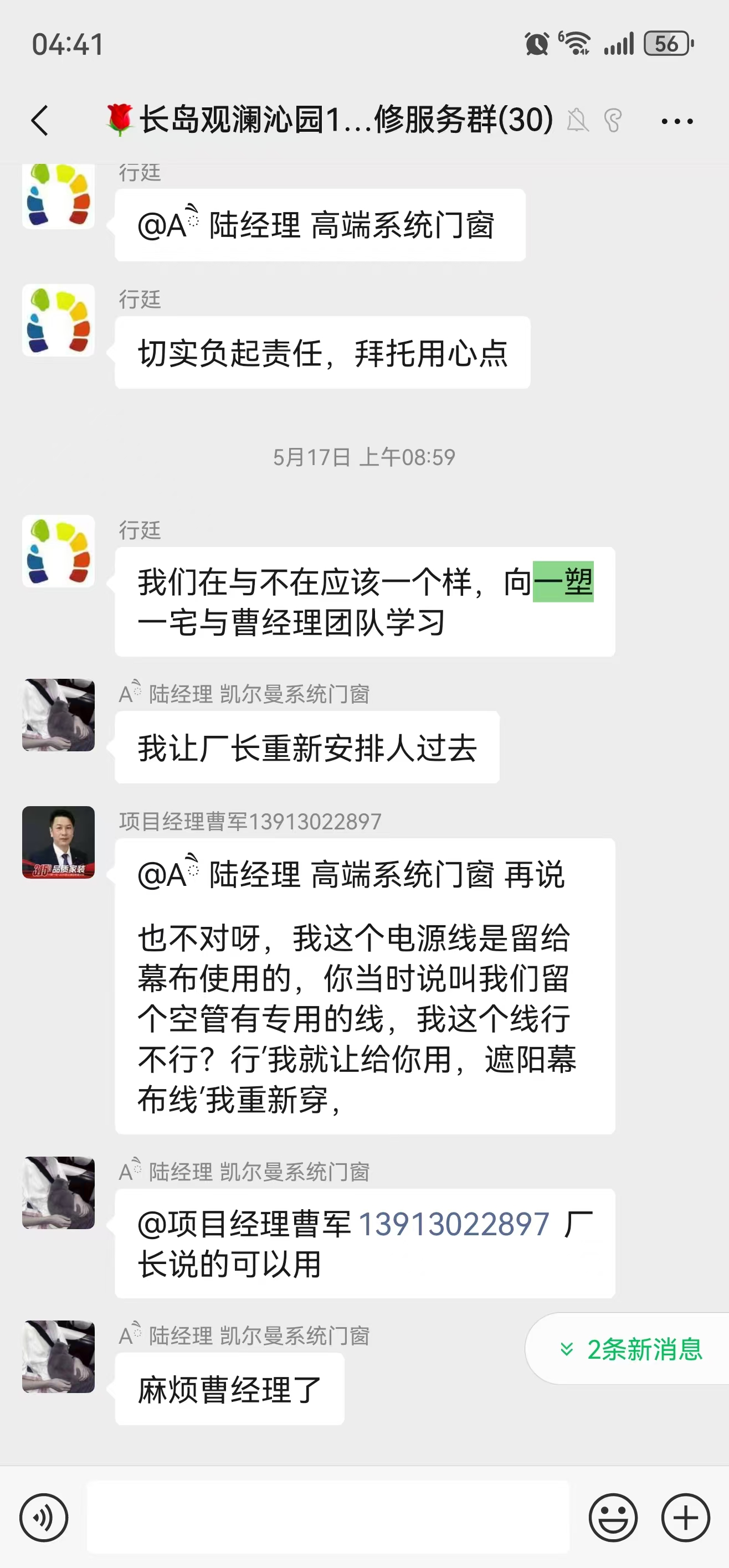The width and height of the screenshot is (729, 1568).
Task: Open 项目经理曹军 profile photo avatar
Action: [59, 843]
